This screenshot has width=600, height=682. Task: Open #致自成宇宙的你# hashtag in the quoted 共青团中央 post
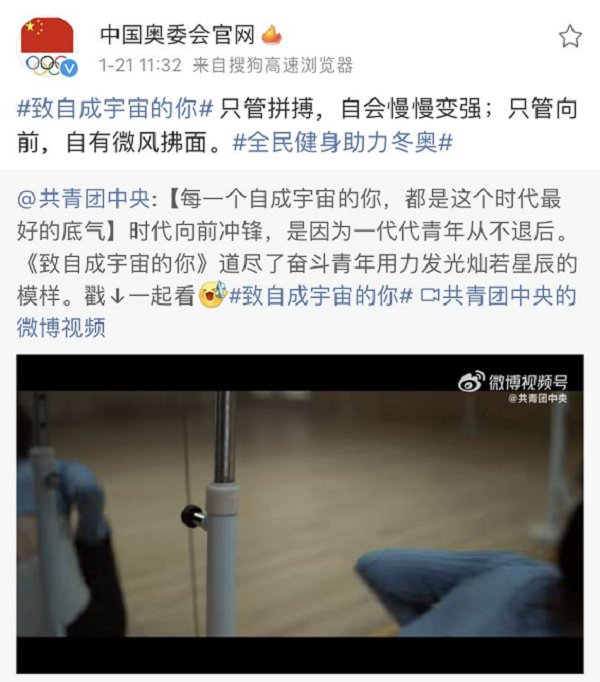[x=321, y=297]
